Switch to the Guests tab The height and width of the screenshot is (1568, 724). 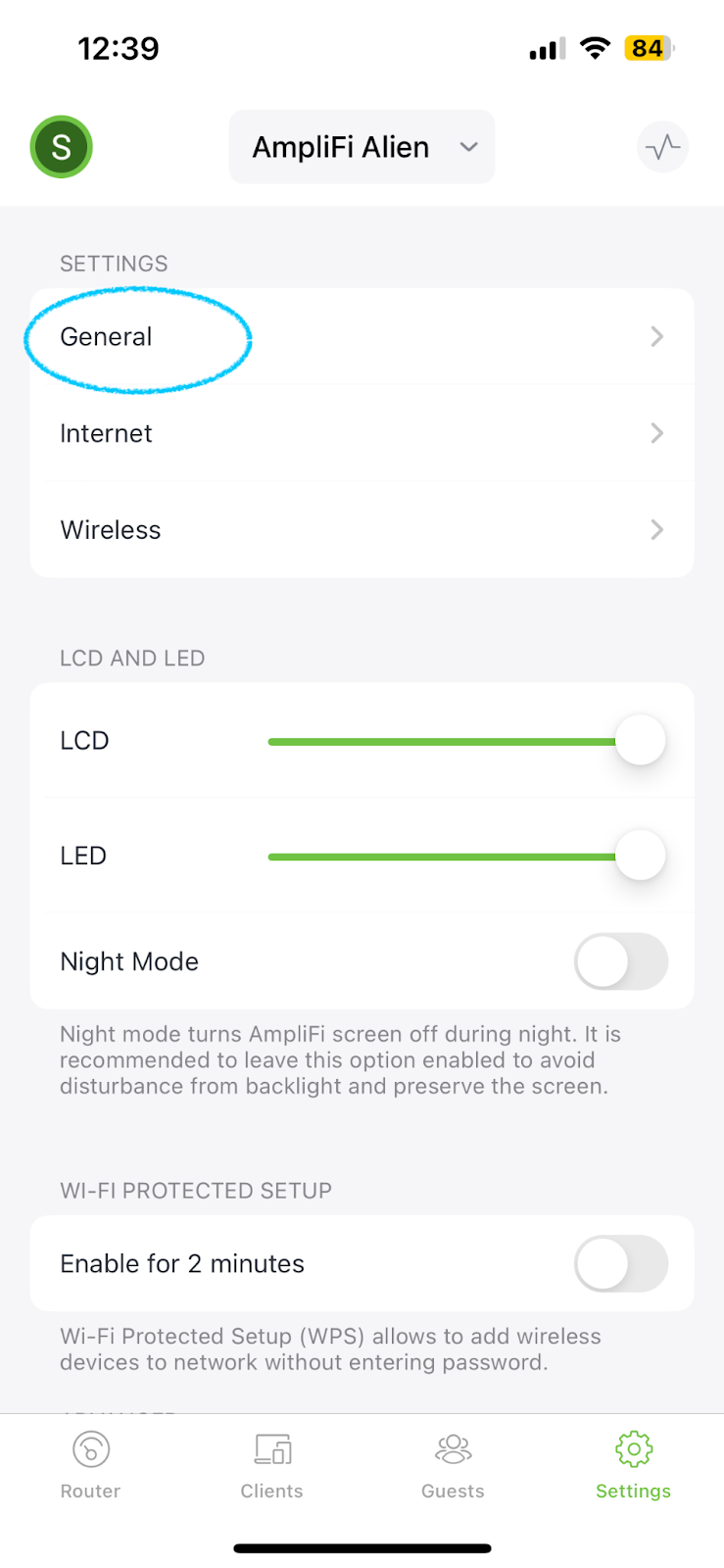click(453, 1465)
